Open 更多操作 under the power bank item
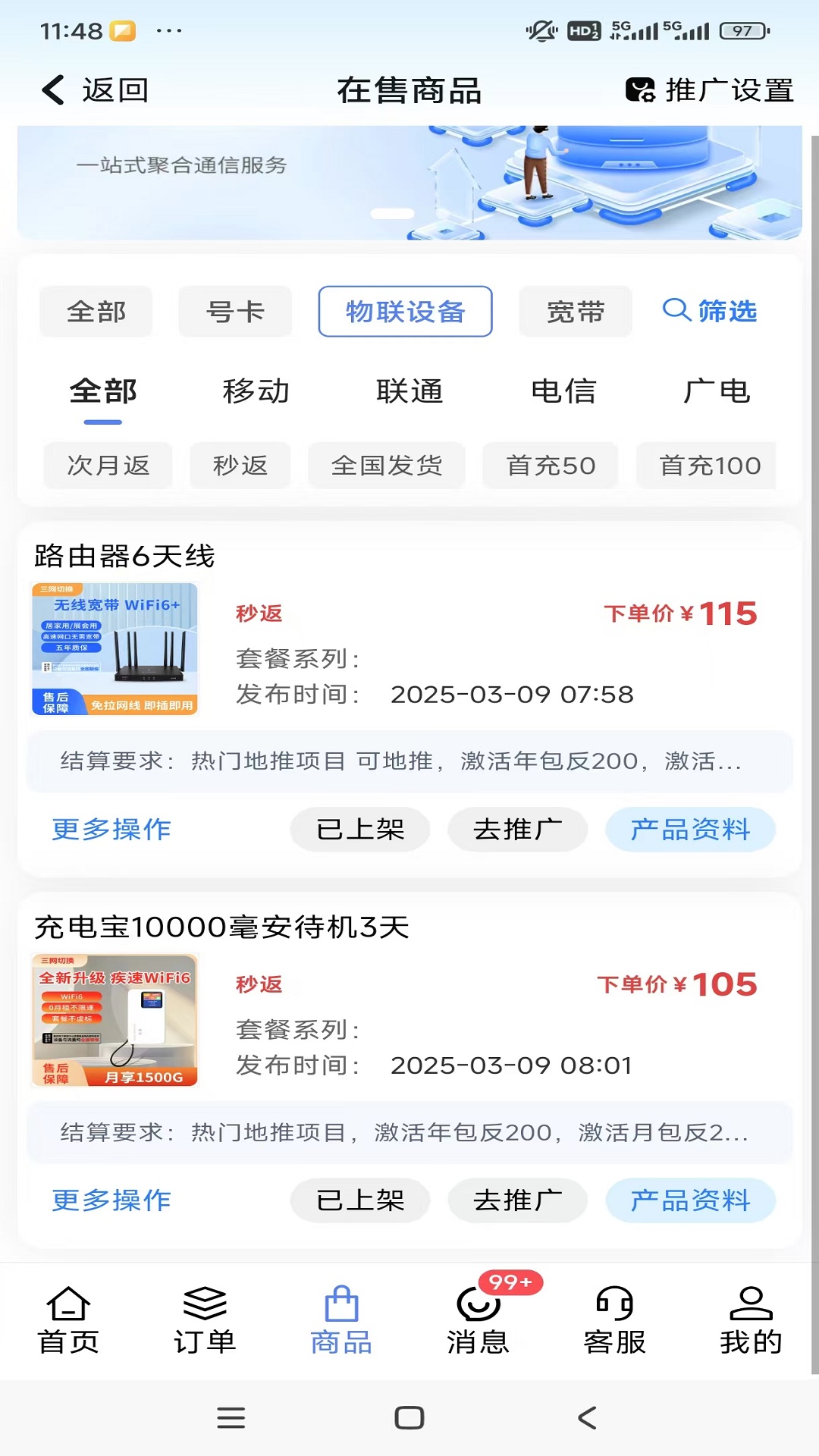 tap(111, 1200)
